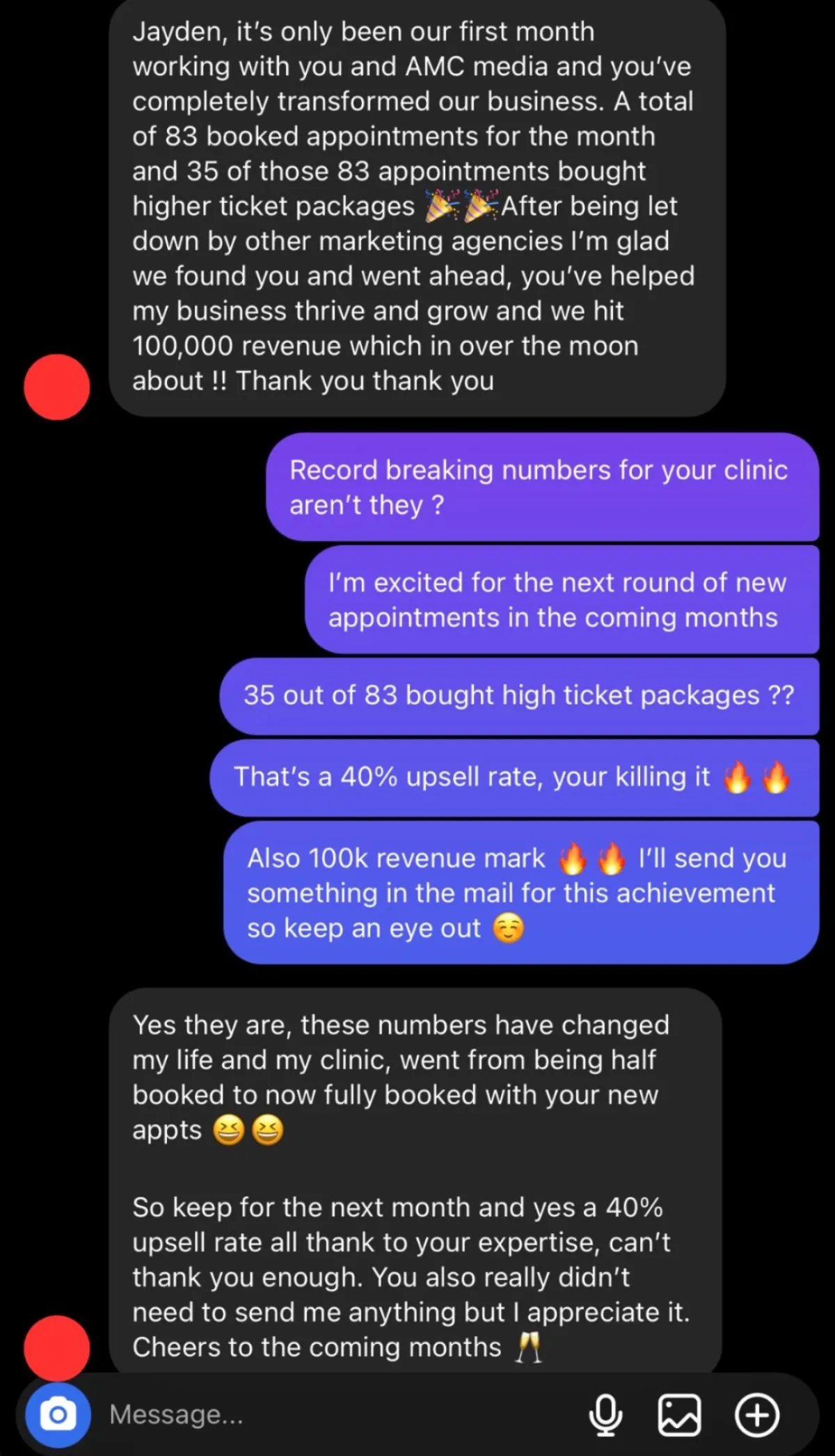Open the photo gallery picker

coord(679,1415)
